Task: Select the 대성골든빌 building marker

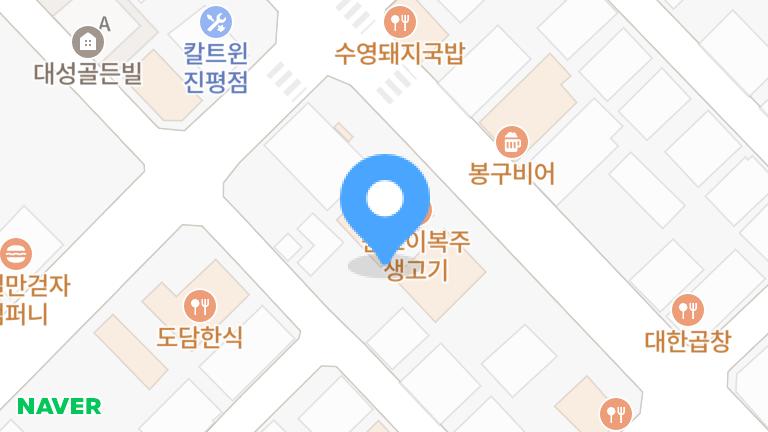Action: click(88, 41)
